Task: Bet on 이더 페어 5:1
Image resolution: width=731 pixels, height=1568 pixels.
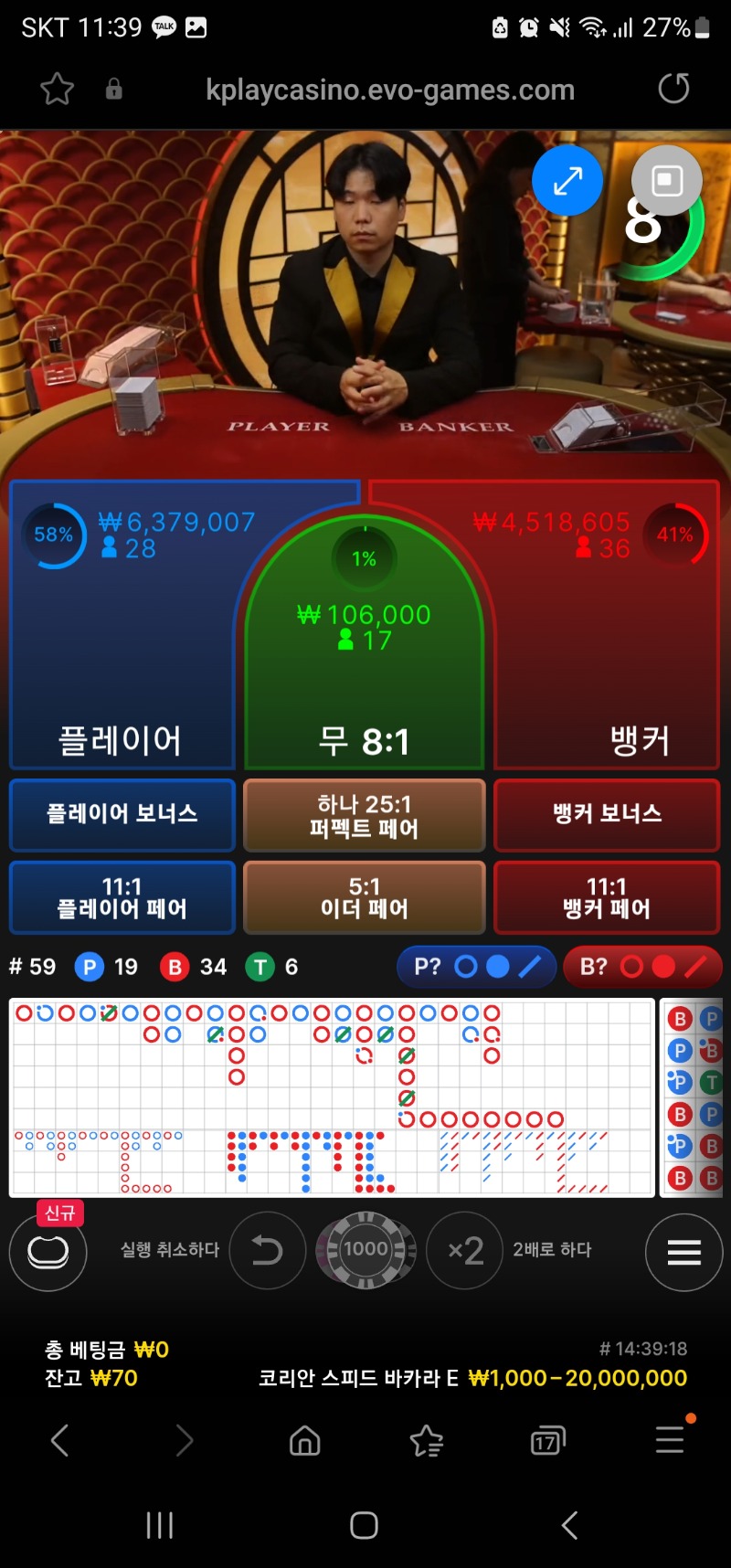Action: click(364, 897)
